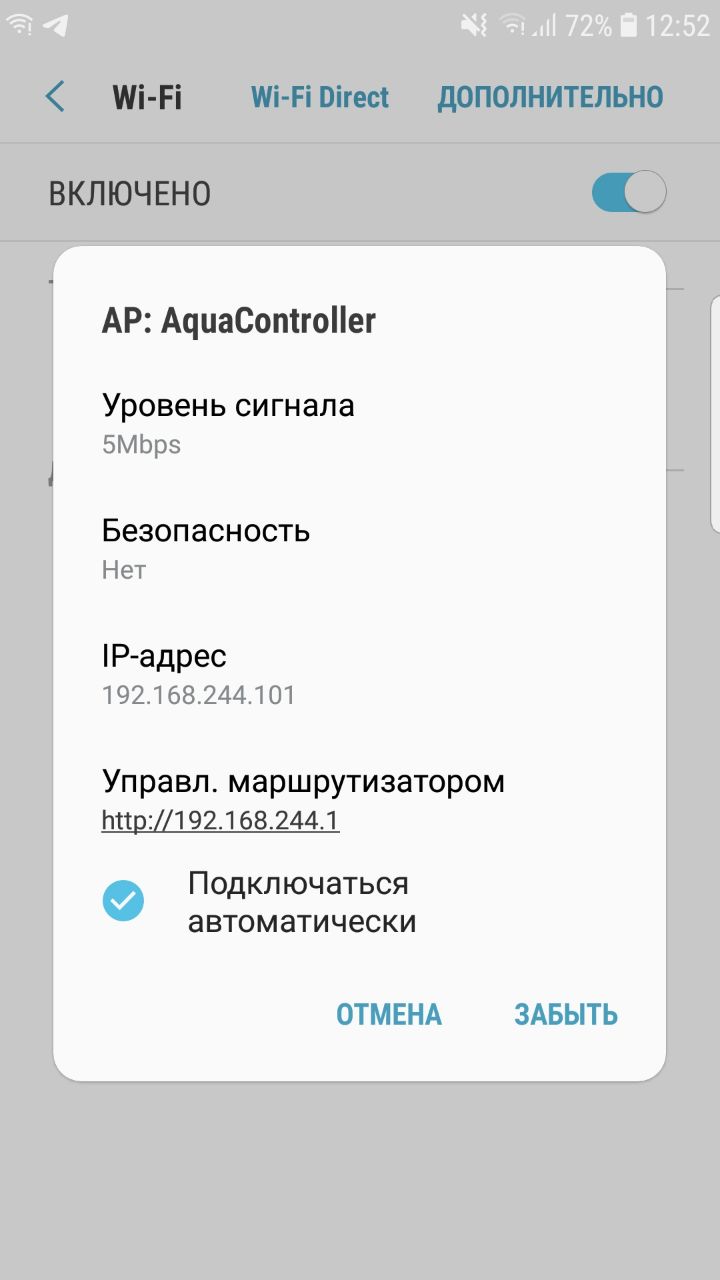Go back from Wi-Fi settings

(55, 97)
